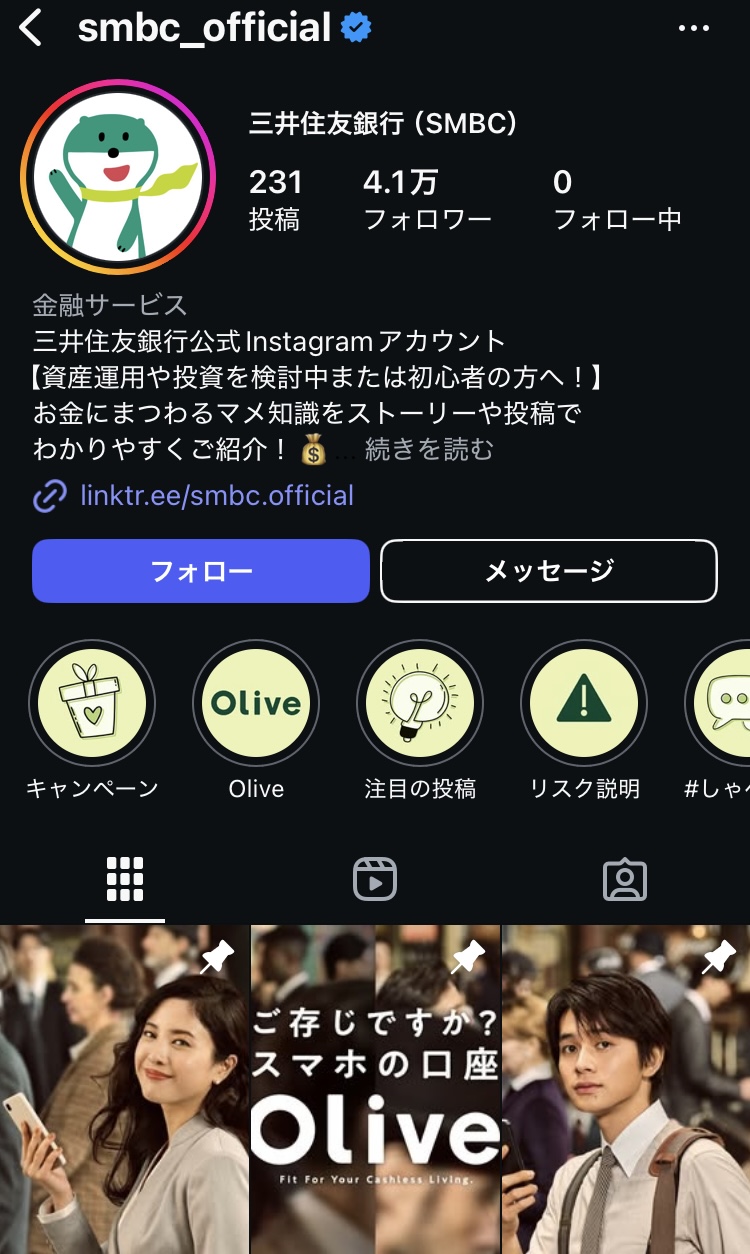Open the linktr.ee/smbc.official link
The width and height of the screenshot is (750, 1254).
coord(217,496)
